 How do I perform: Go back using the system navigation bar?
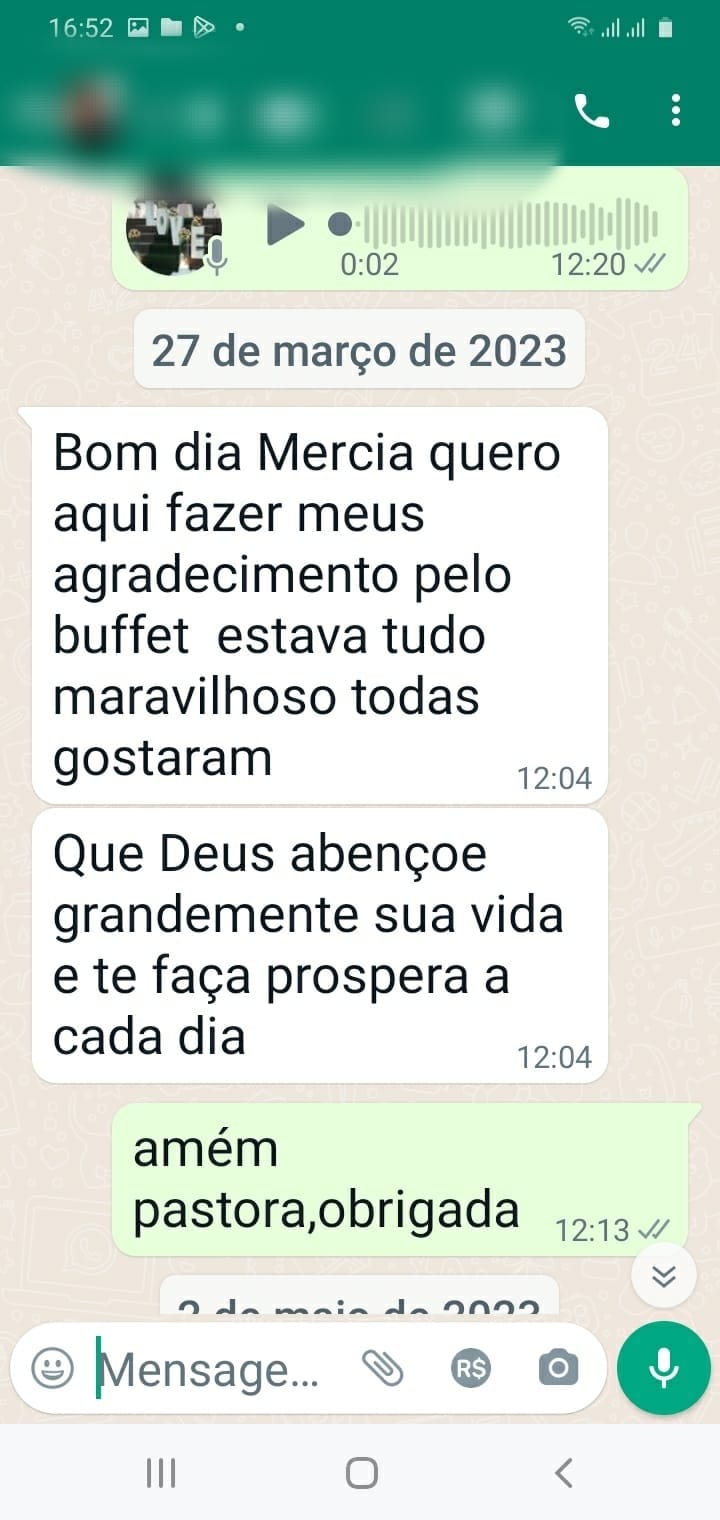tap(564, 1472)
